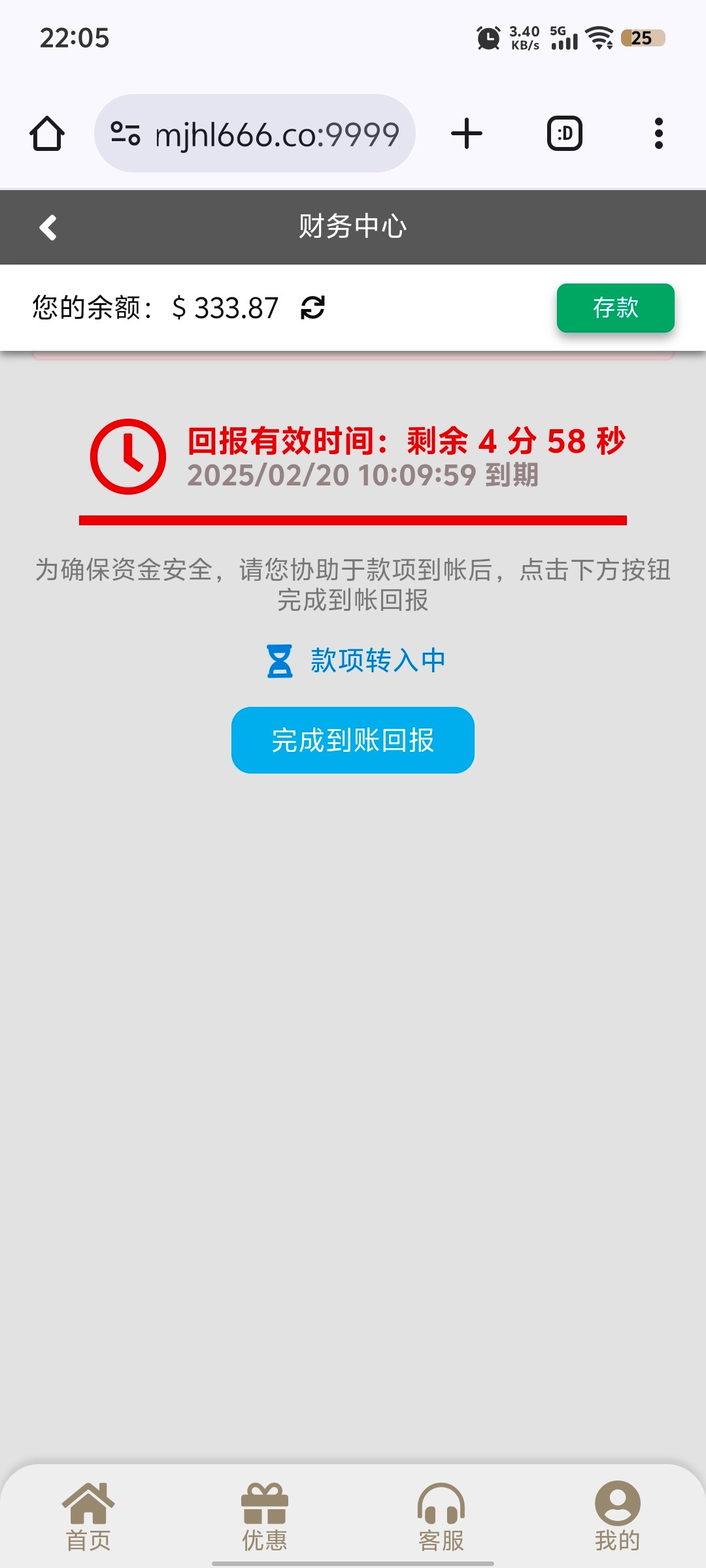The image size is (706, 1568).
Task: Open the 优惠 promotions tab
Action: coord(265,1517)
